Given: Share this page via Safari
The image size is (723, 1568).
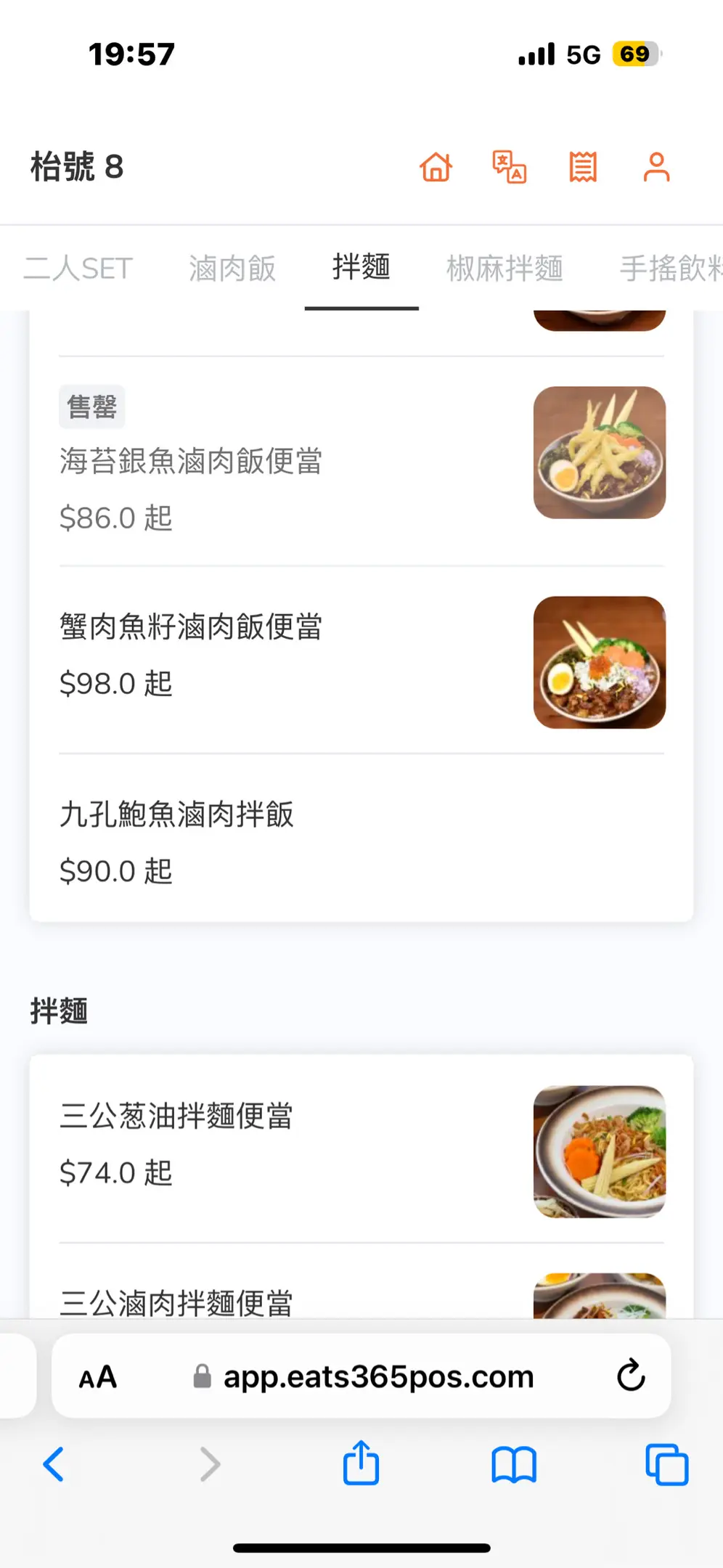Looking at the screenshot, I should (361, 1463).
